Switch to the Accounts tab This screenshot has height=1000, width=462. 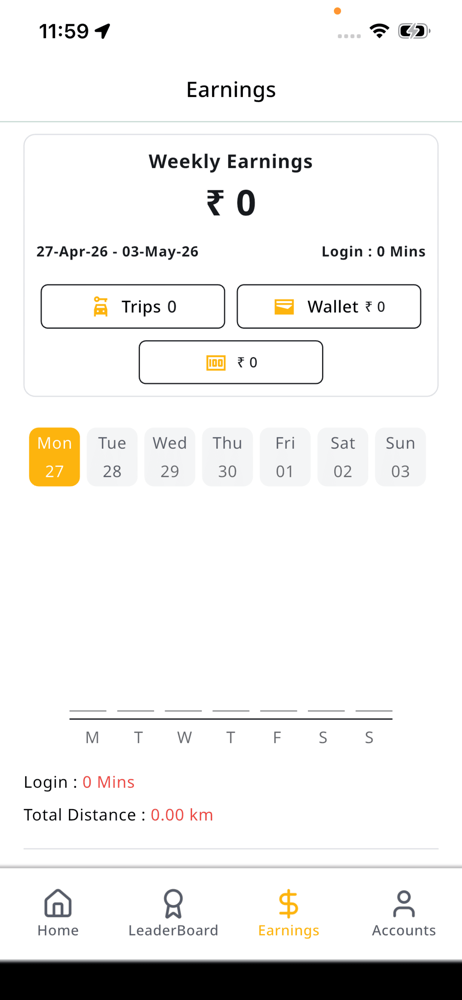[x=404, y=913]
